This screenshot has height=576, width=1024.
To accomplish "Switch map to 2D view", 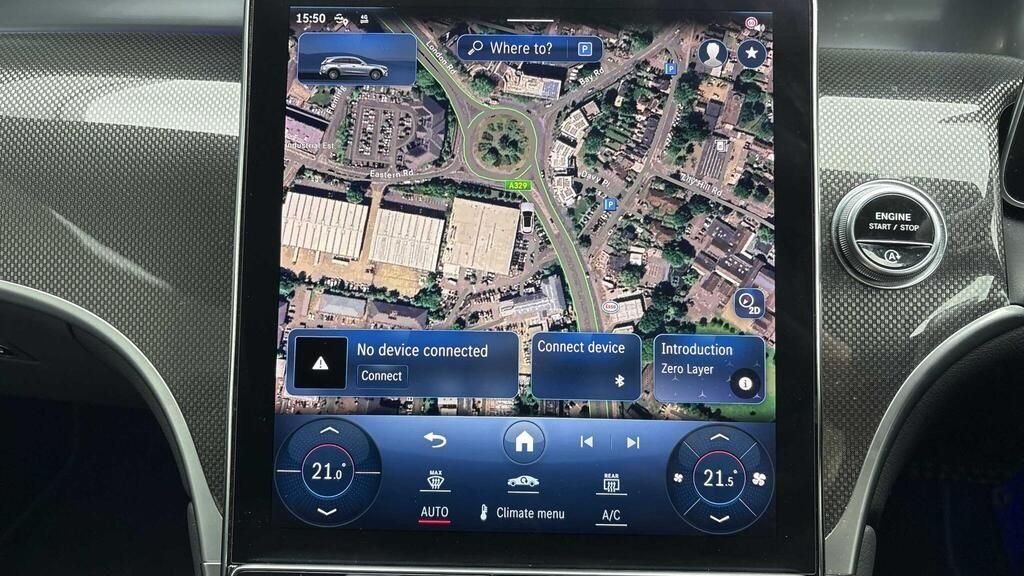I will [749, 303].
